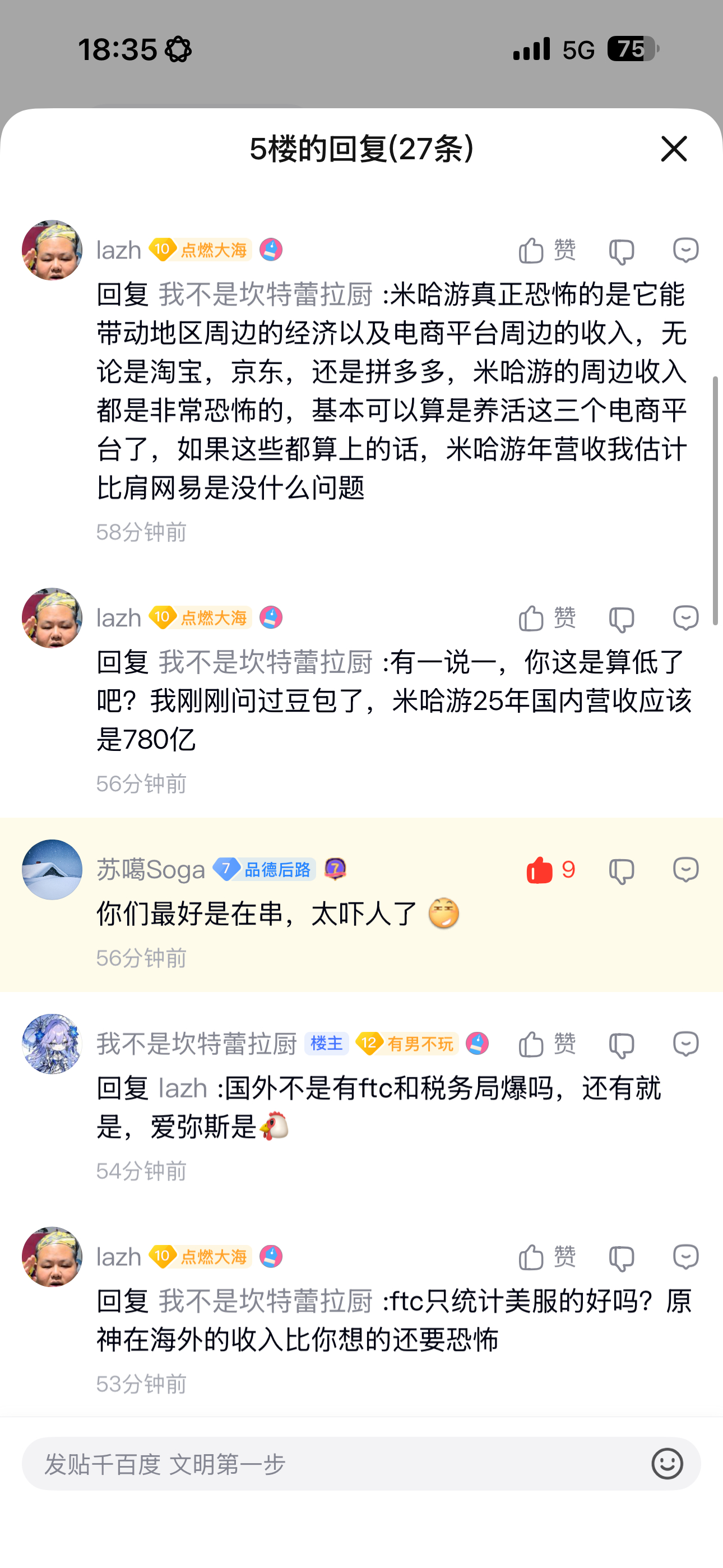
Task: Open the mentioned user 我不是坎特蕾拉厨 in the first reply
Action: pos(265,294)
